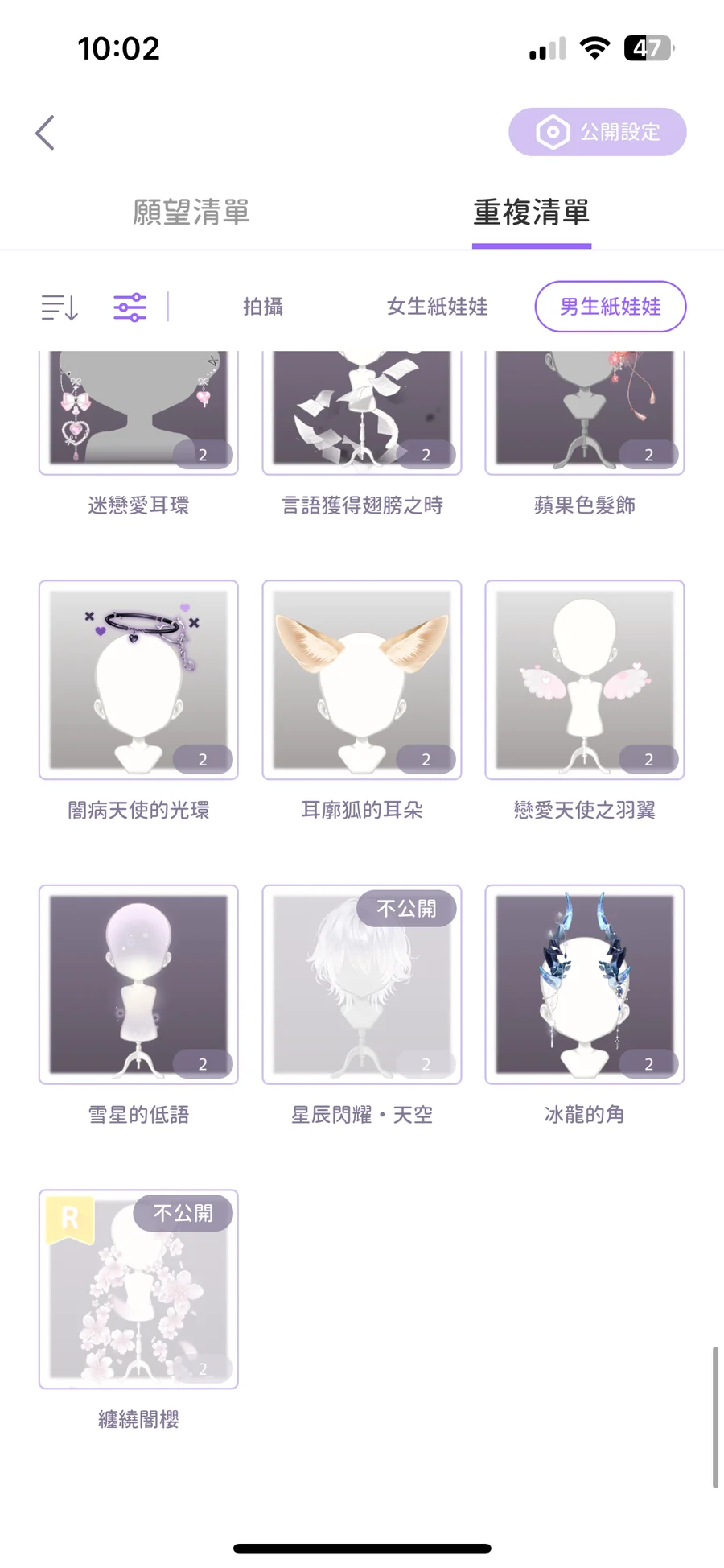Filter by 女生紙娃娃 category
724x1568 pixels.
(437, 307)
